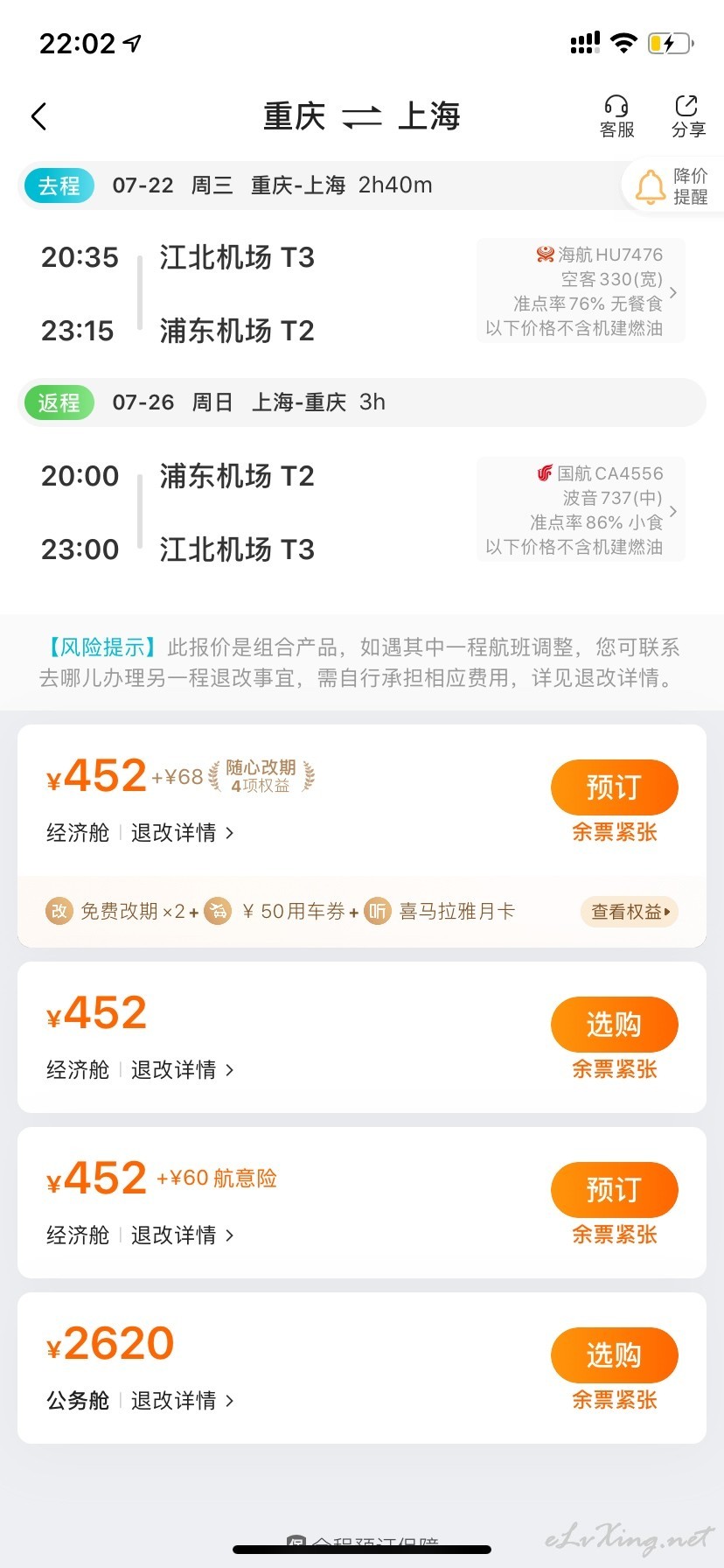Open flight details for 国航 CA4556
This screenshot has height=1568, width=724.
pos(581,510)
